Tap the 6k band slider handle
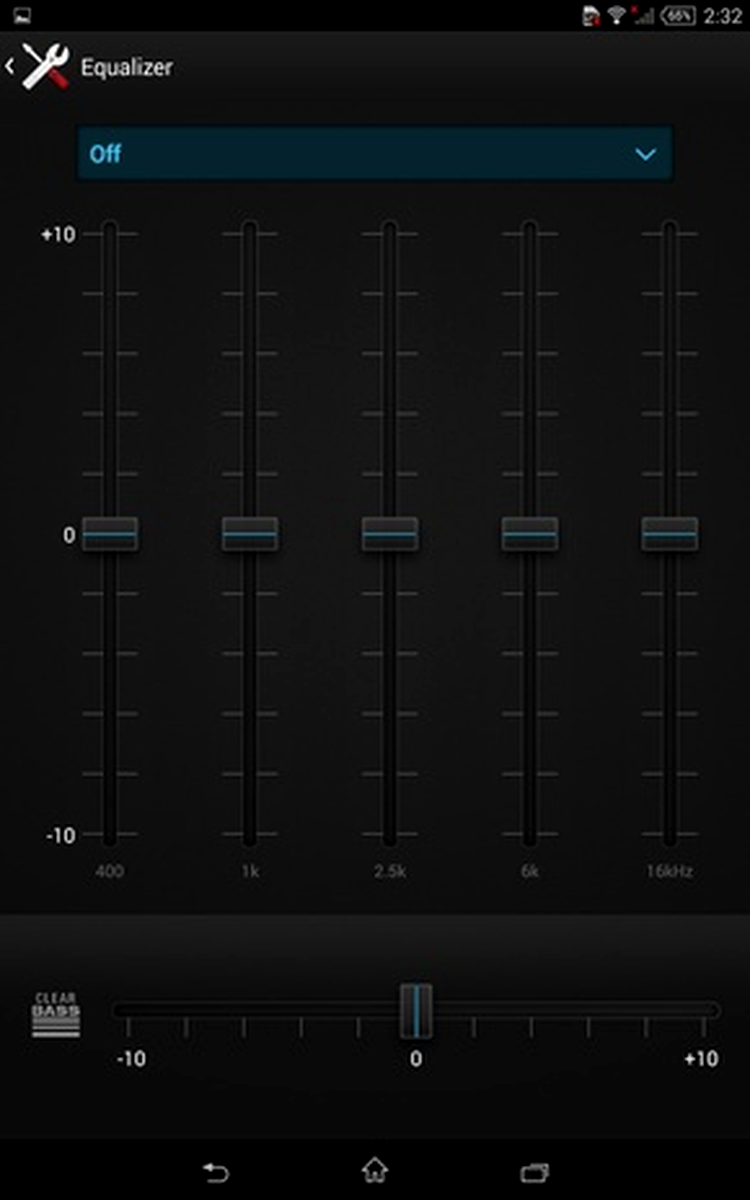The width and height of the screenshot is (750, 1200). point(530,534)
